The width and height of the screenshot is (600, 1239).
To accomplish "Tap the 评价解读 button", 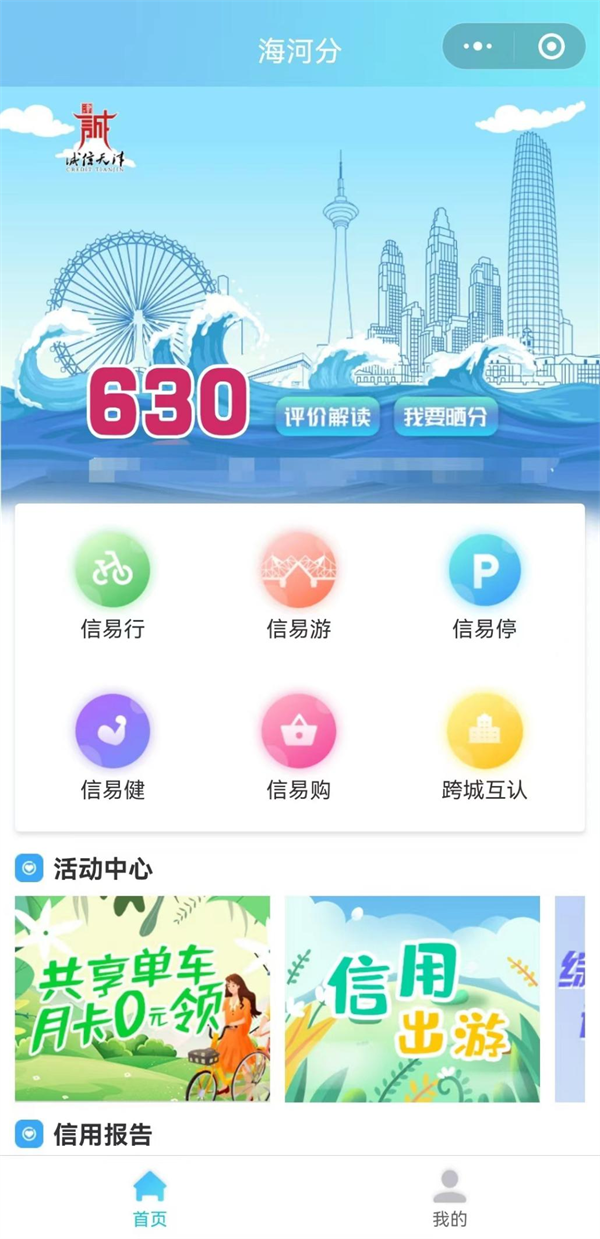I will tap(327, 416).
